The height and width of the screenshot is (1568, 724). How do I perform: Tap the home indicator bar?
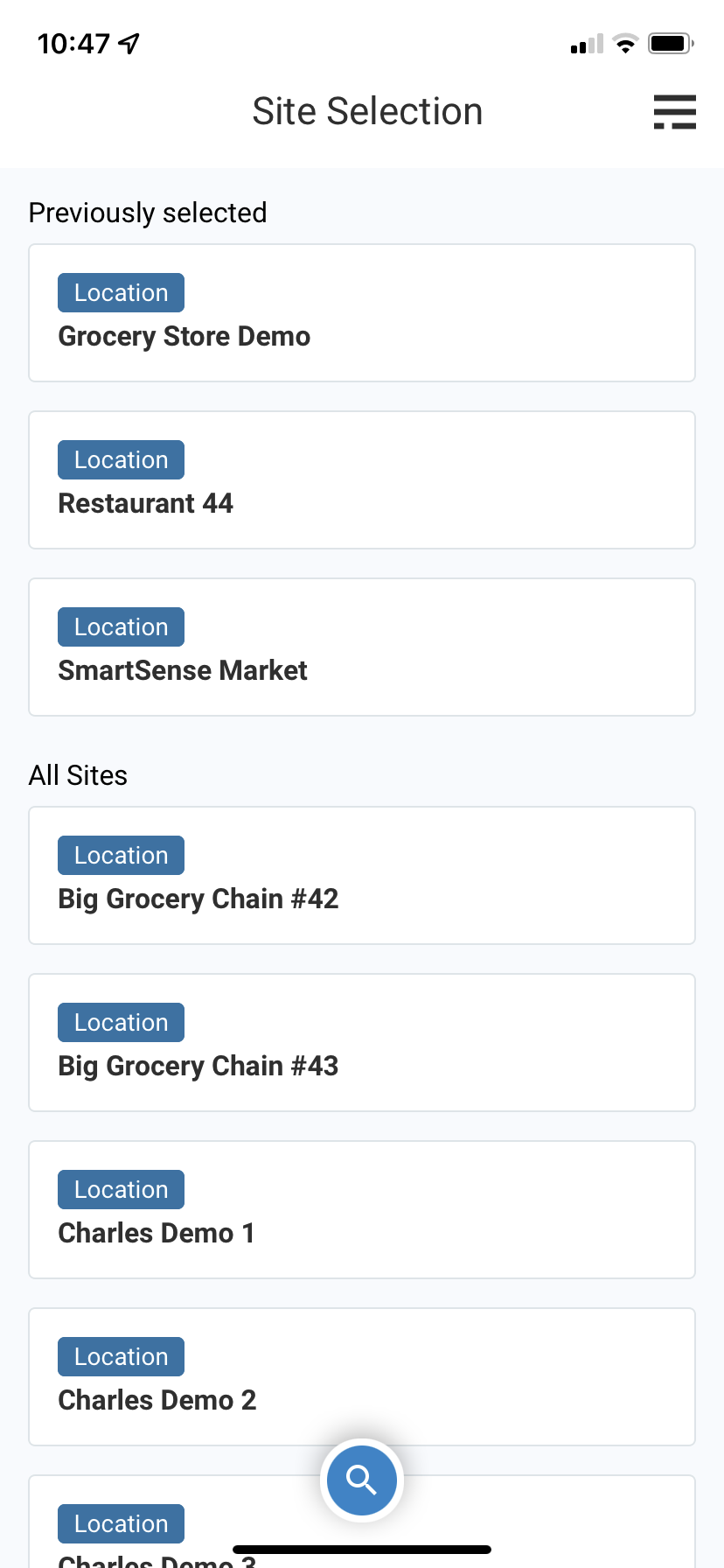pyautogui.click(x=361, y=1542)
